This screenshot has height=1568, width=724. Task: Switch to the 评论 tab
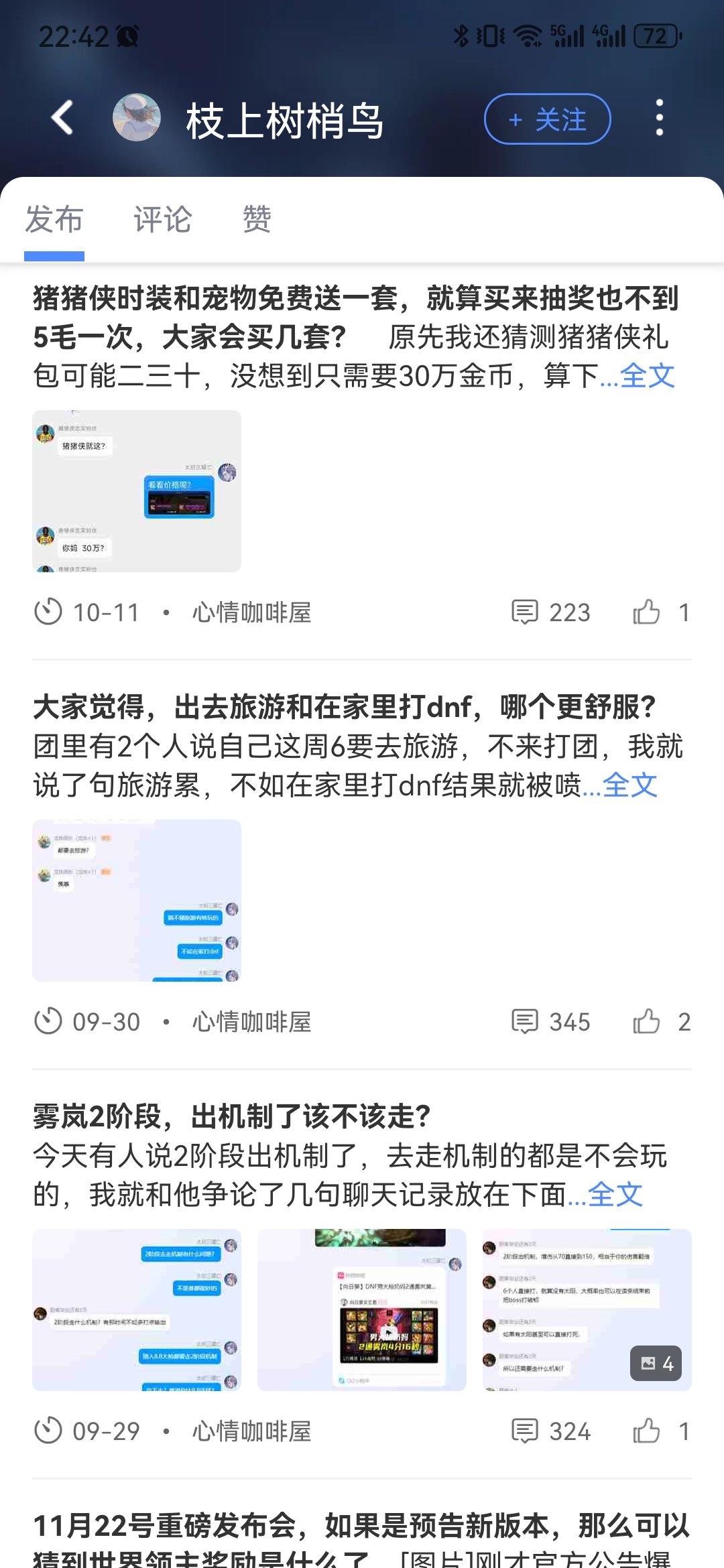click(x=163, y=220)
